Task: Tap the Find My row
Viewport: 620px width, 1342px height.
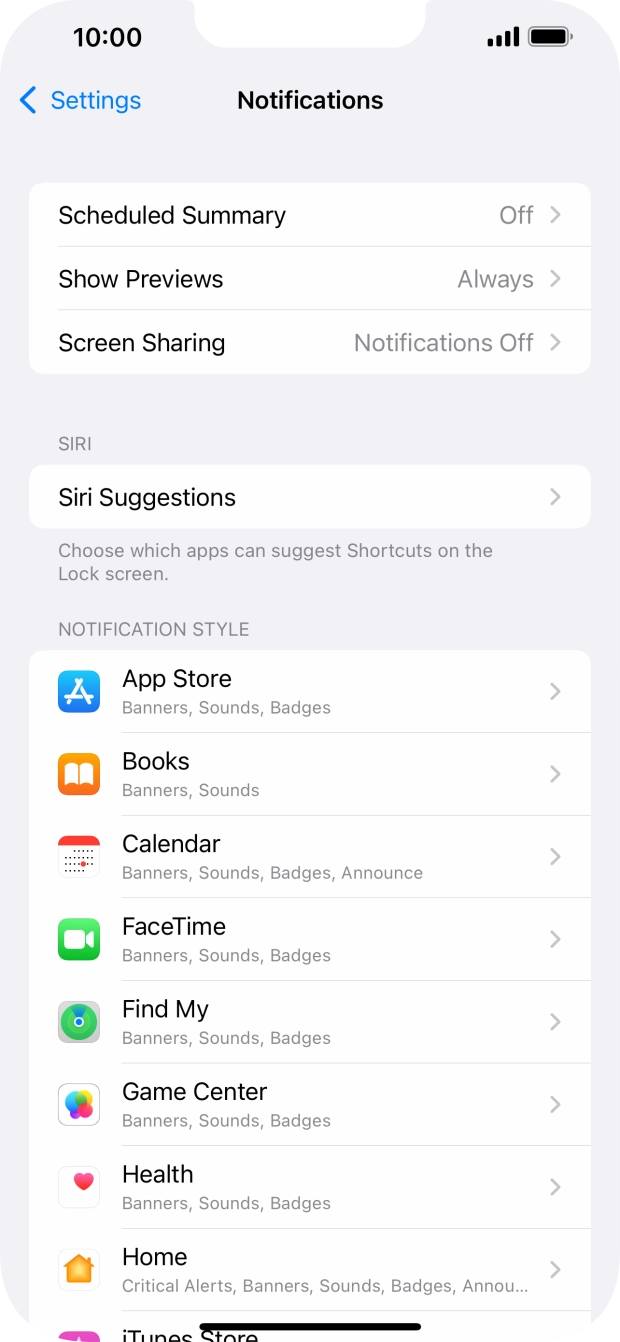Action: tap(309, 1022)
